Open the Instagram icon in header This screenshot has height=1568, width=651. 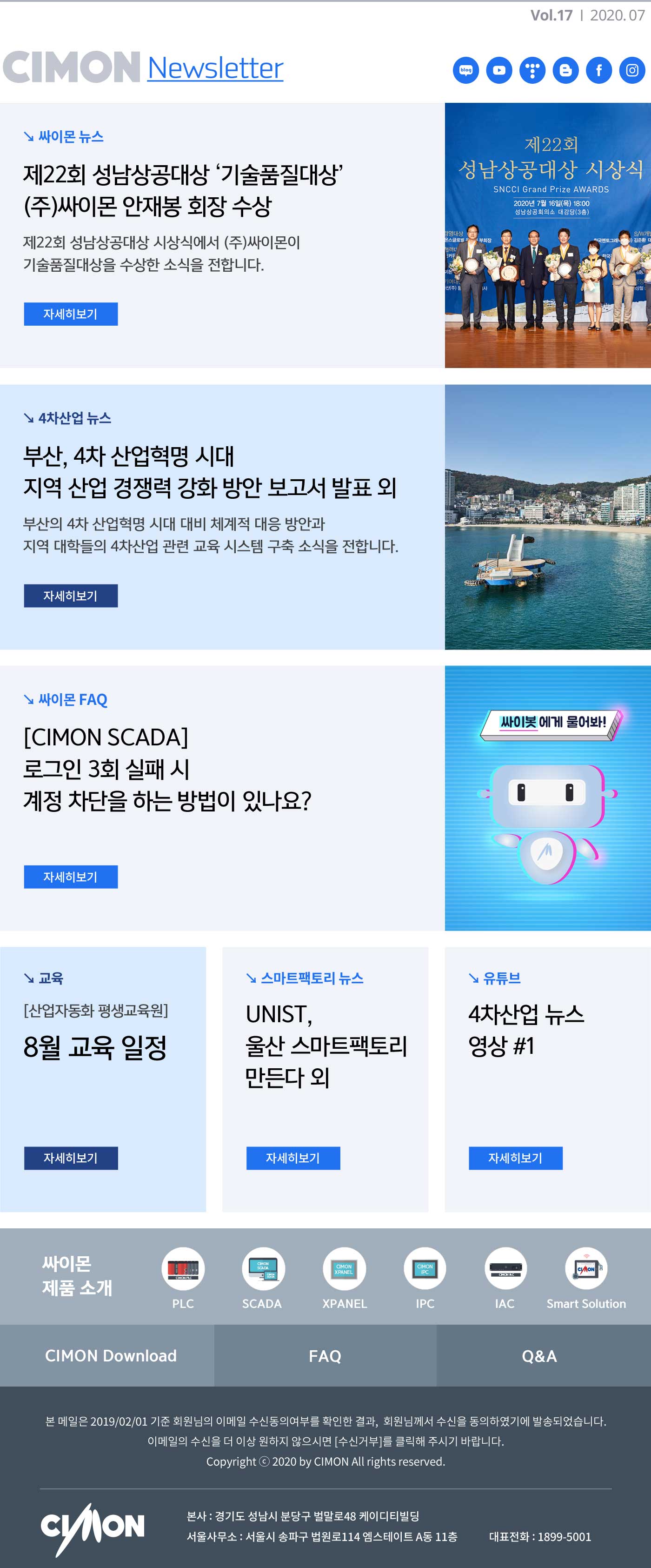[632, 71]
